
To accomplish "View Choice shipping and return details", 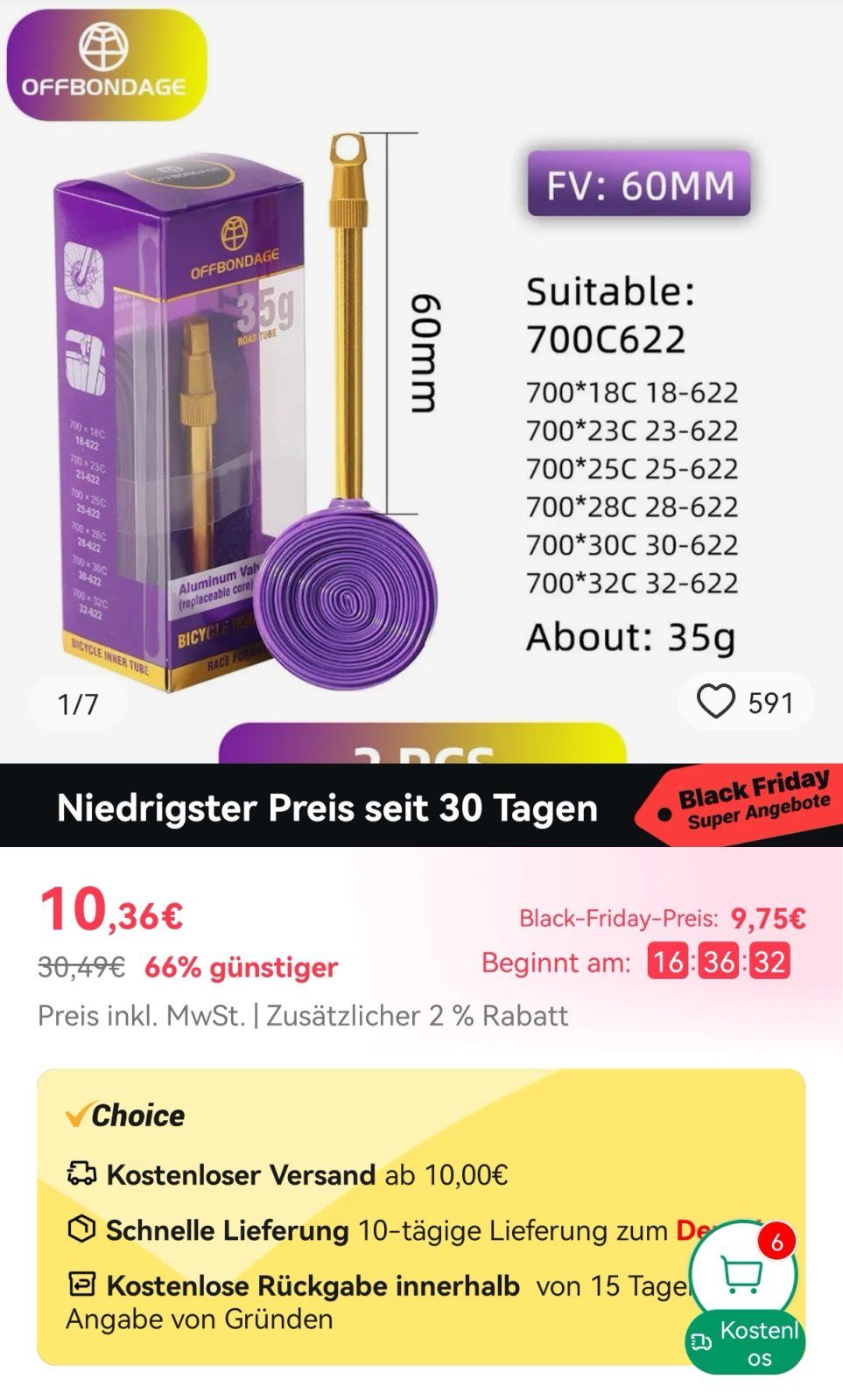I will coord(350,1216).
